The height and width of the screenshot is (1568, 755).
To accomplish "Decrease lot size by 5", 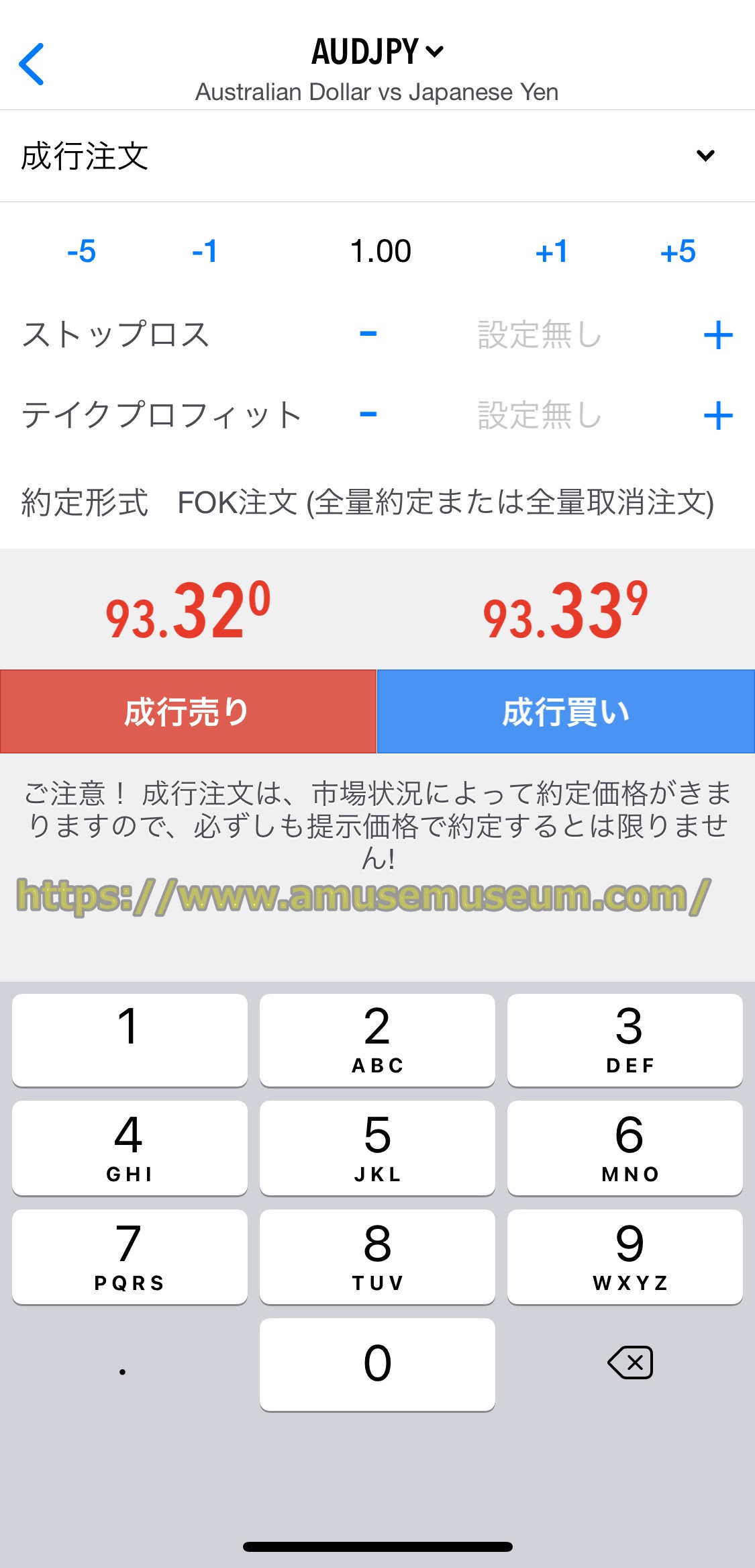I will pos(81,252).
